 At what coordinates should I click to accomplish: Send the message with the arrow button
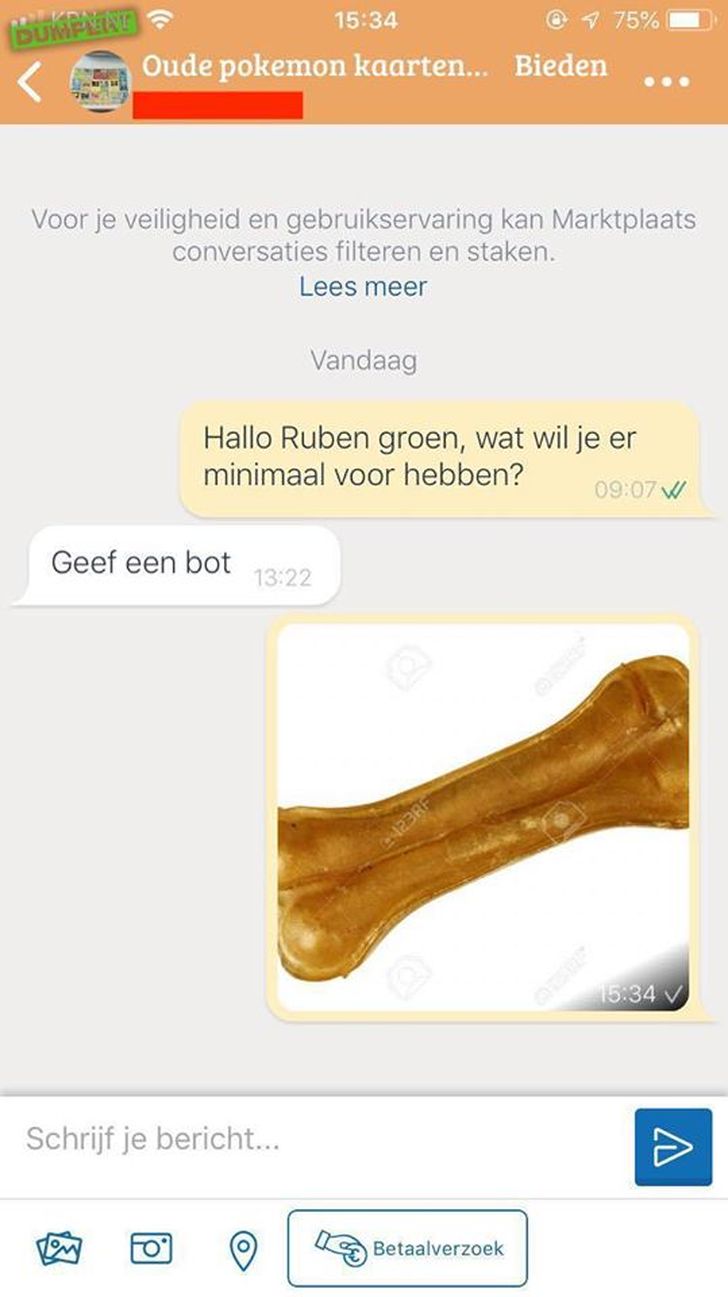[673, 1147]
